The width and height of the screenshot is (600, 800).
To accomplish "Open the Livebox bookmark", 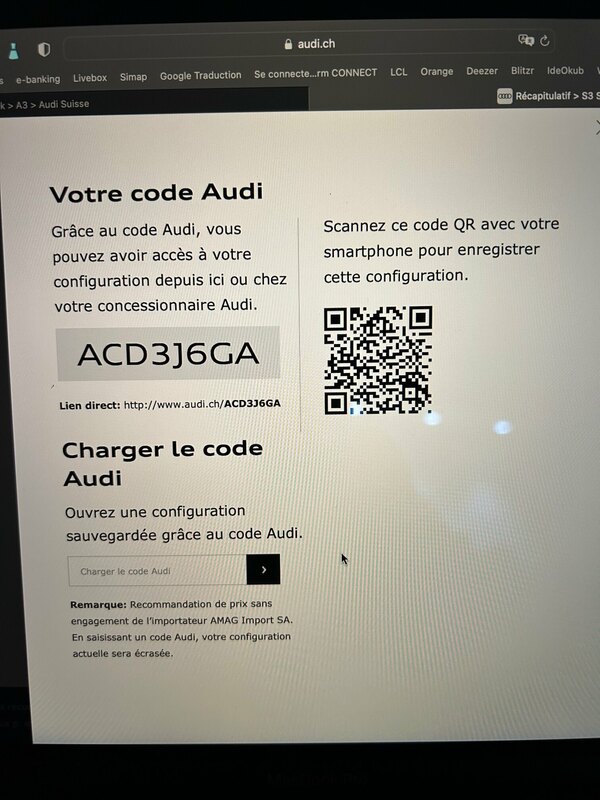I will coord(90,77).
